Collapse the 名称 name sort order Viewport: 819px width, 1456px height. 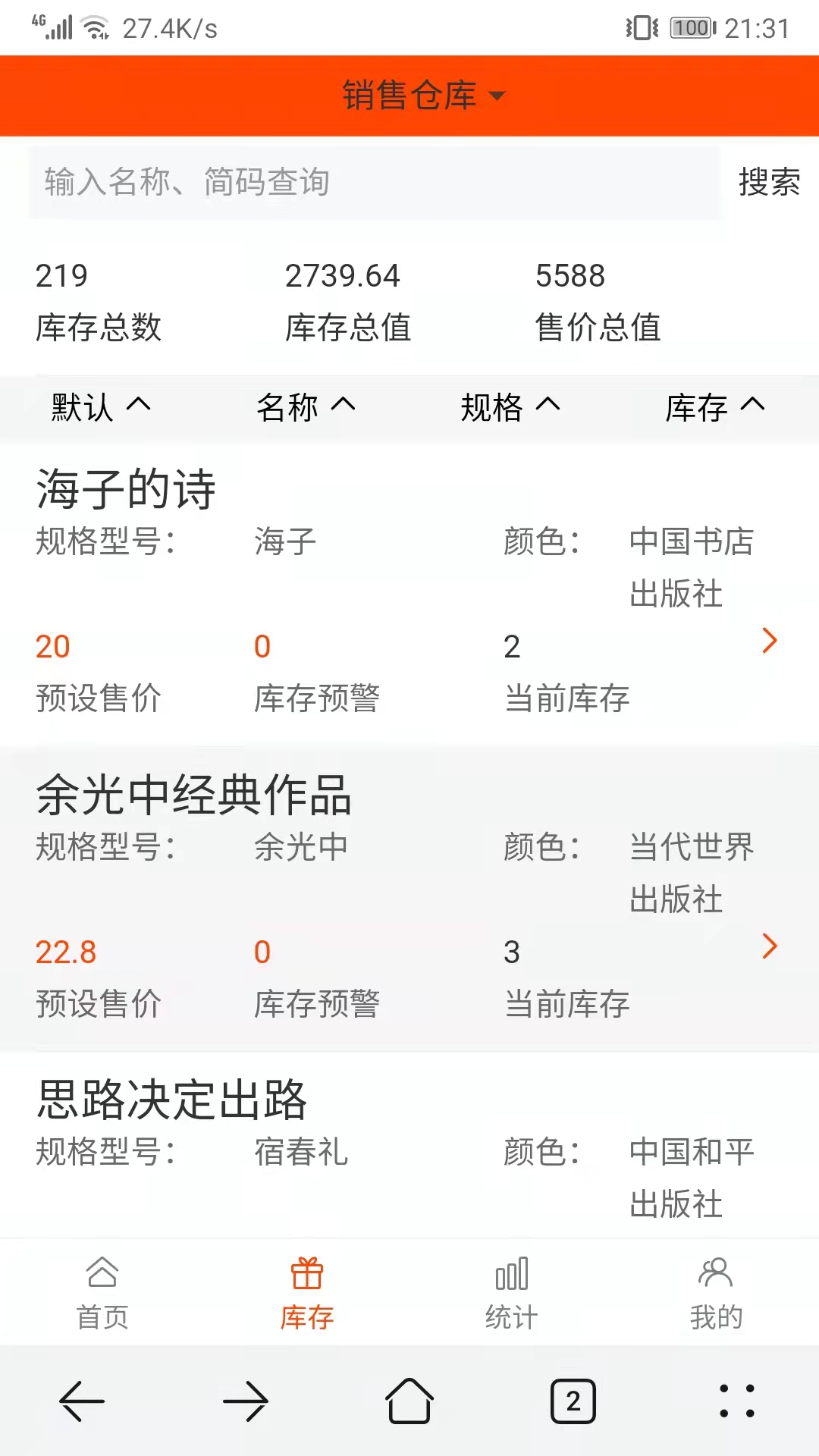pyautogui.click(x=306, y=407)
